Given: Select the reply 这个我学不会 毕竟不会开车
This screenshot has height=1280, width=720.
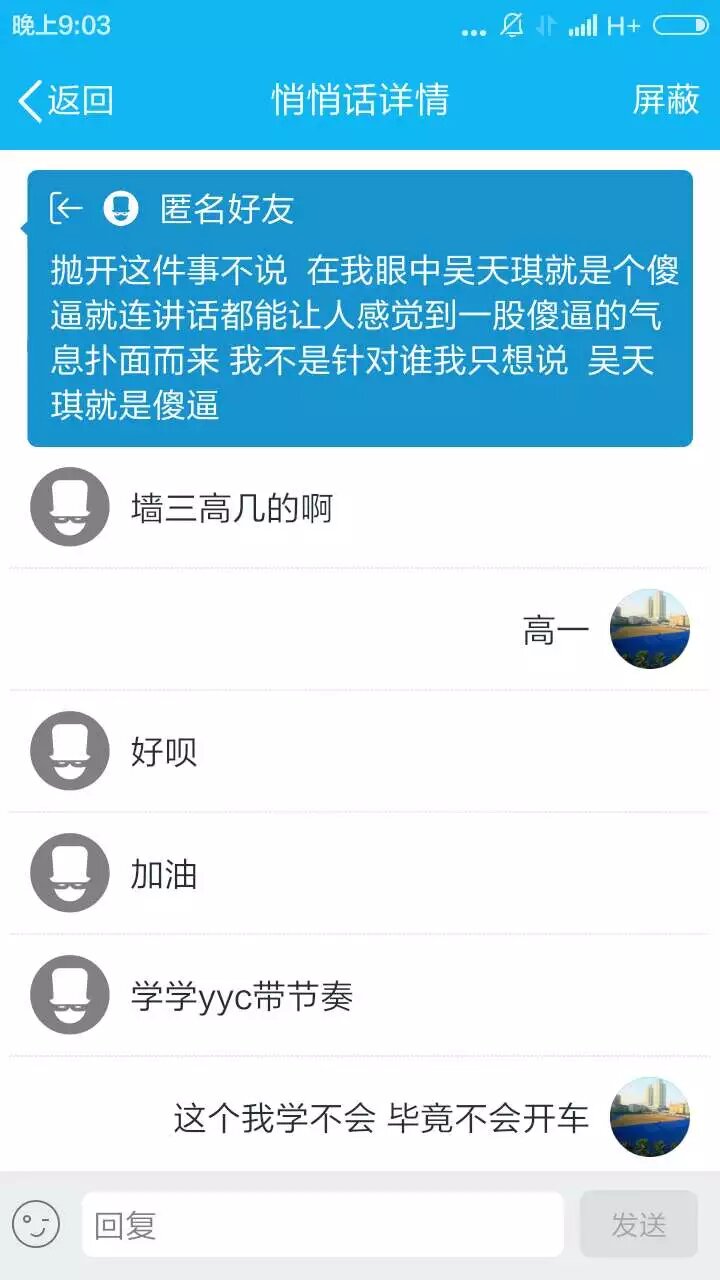Looking at the screenshot, I should click(381, 1118).
